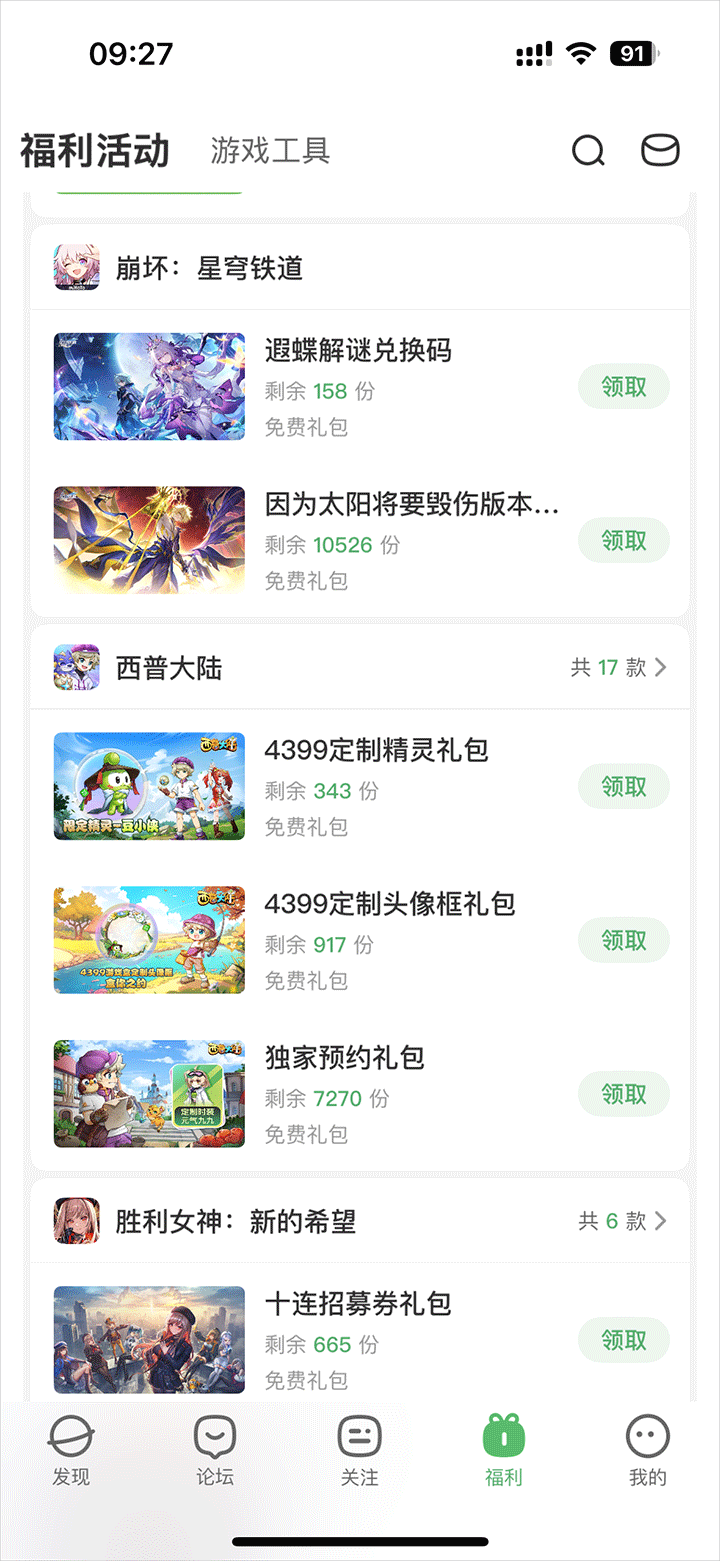The image size is (720, 1561).
Task: Open the 关注 tab
Action: (x=360, y=1450)
